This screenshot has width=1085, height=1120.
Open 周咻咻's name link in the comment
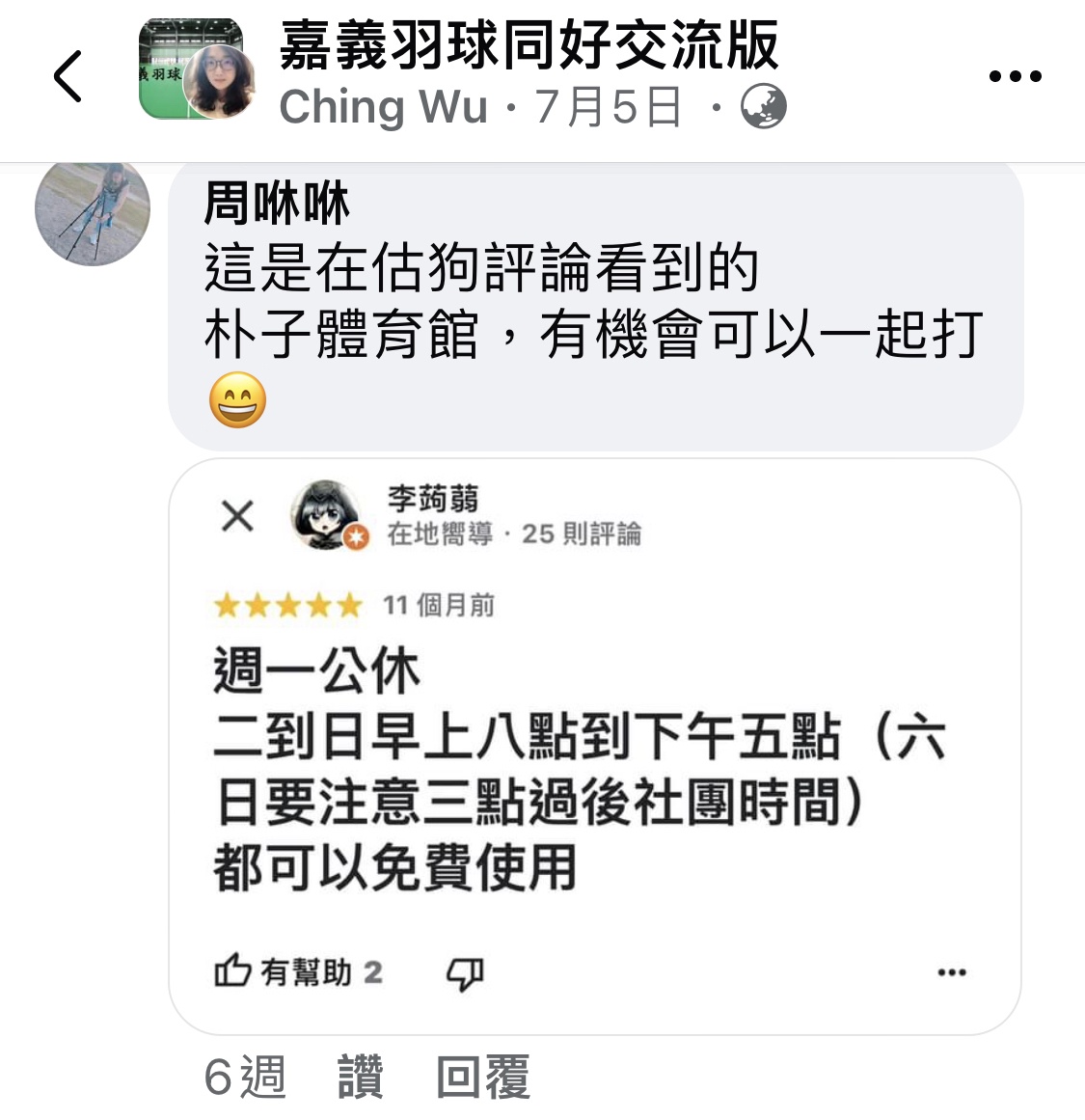(276, 204)
